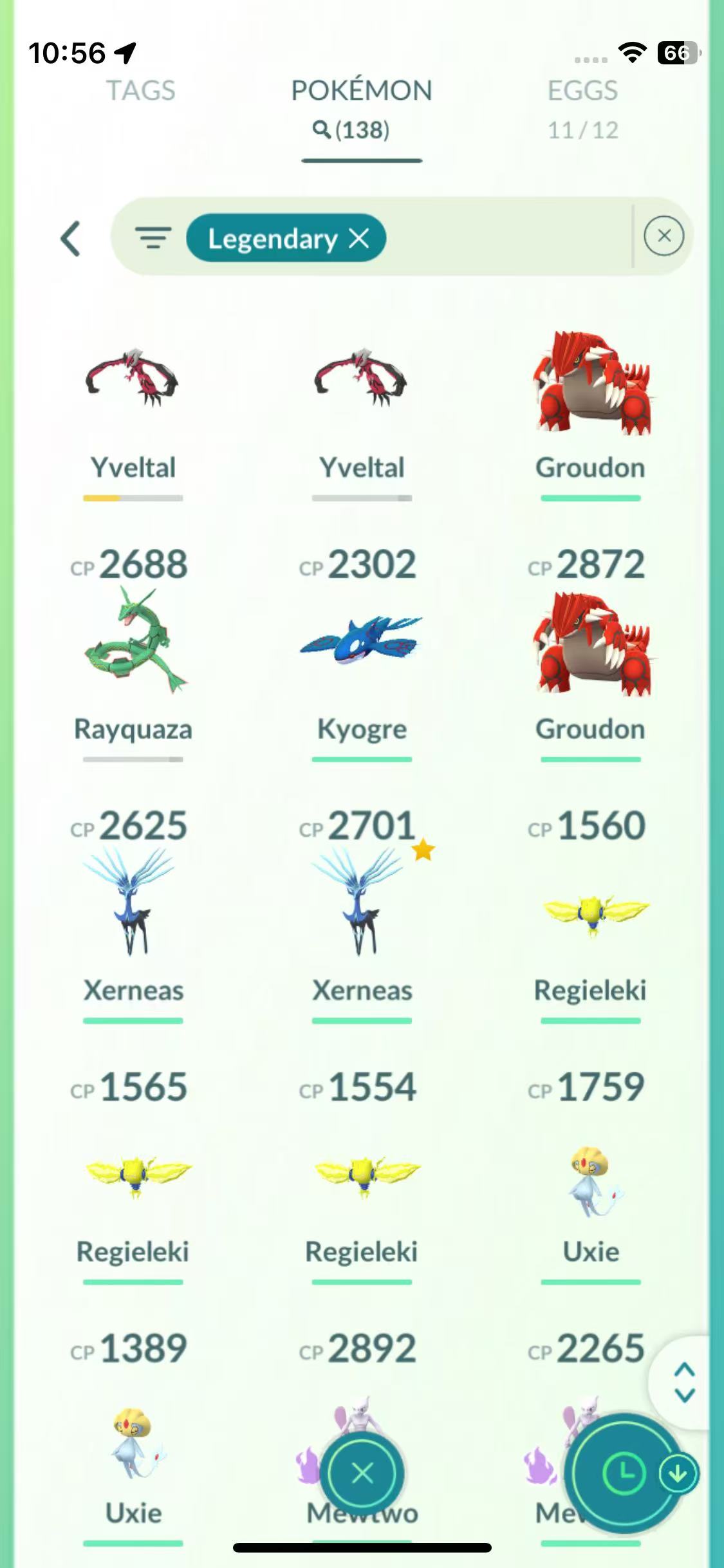Open the sort order button
The width and height of the screenshot is (724, 1568).
(624, 1473)
